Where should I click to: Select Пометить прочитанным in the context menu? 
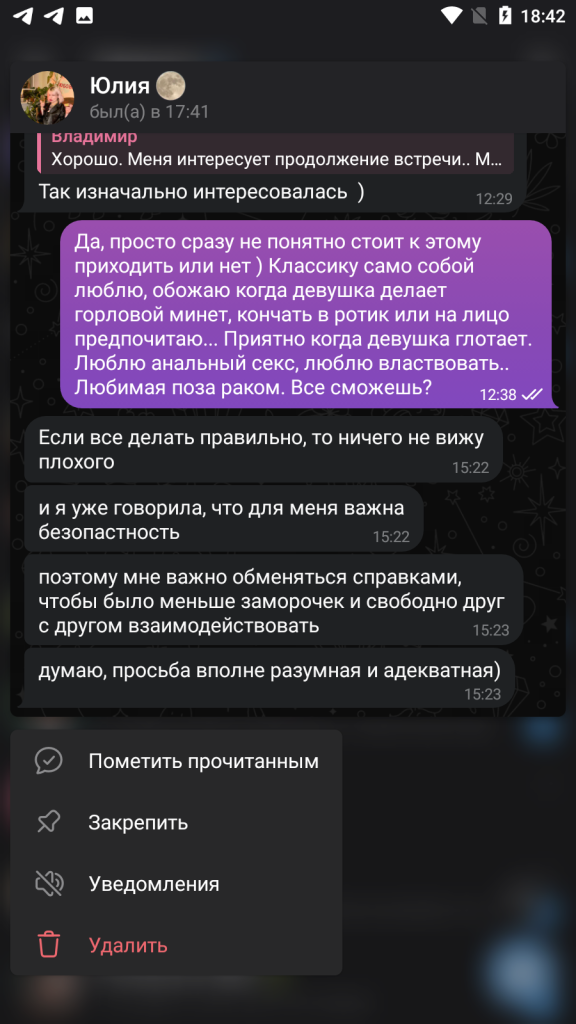(x=176, y=761)
